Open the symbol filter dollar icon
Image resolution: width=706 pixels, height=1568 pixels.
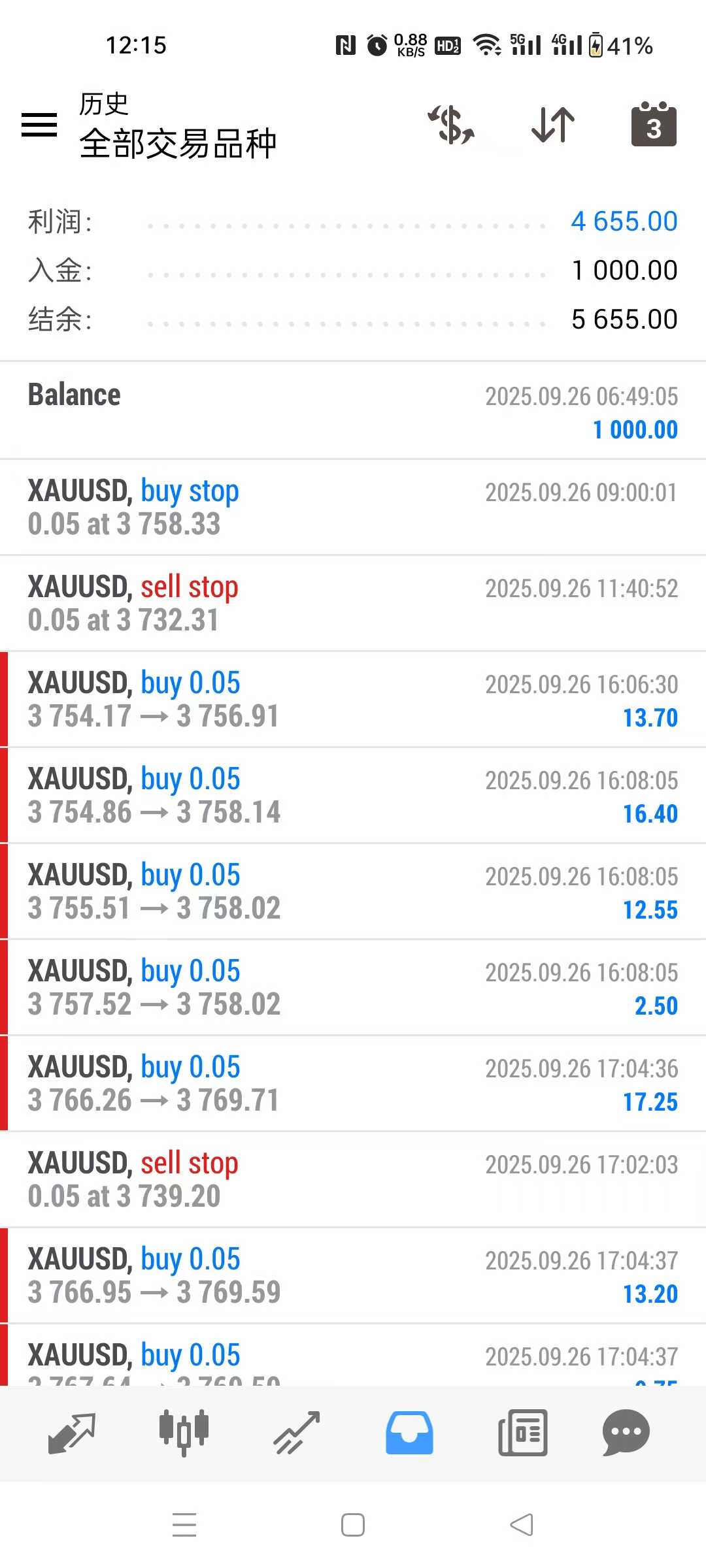point(451,124)
